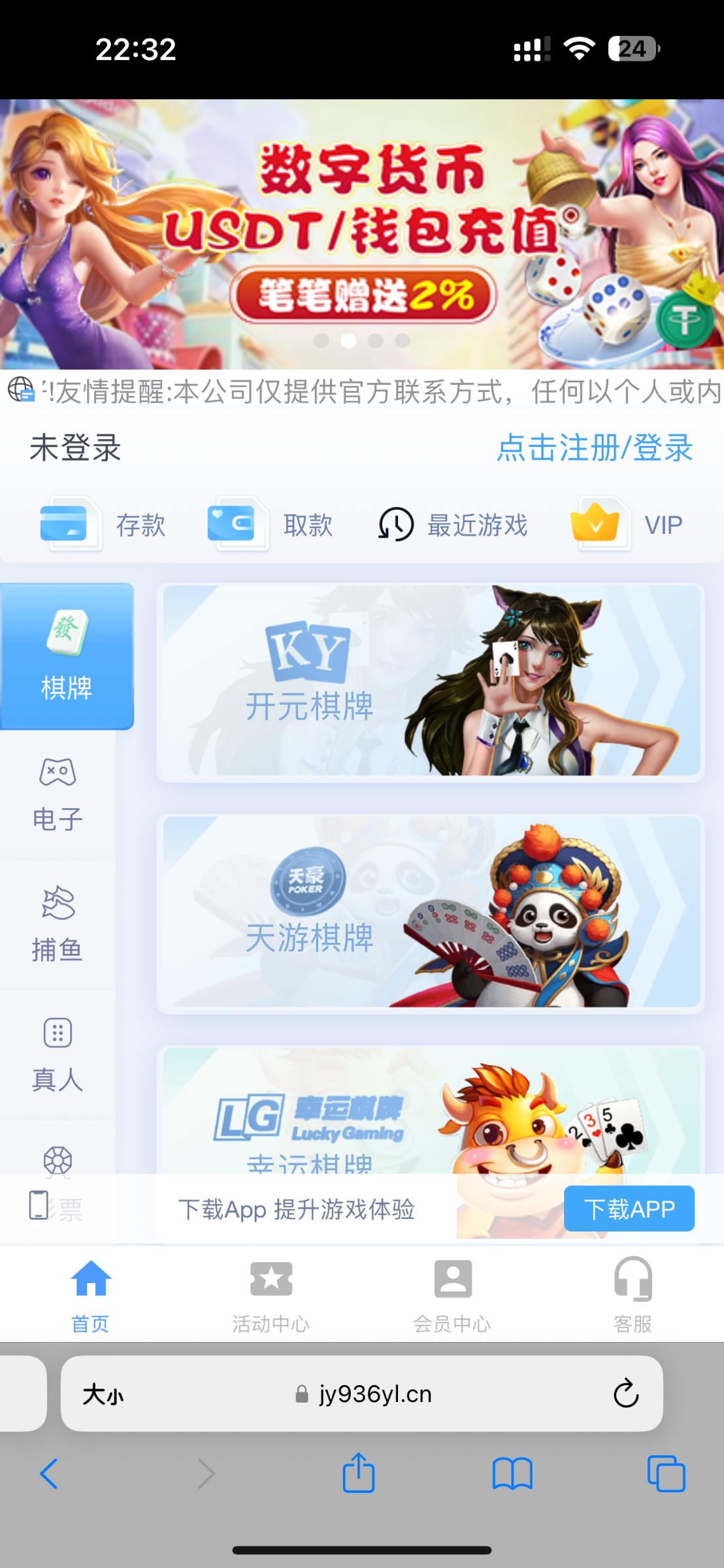The width and height of the screenshot is (724, 1568).
Task: Tap 点击注册/登录 link
Action: tap(594, 448)
